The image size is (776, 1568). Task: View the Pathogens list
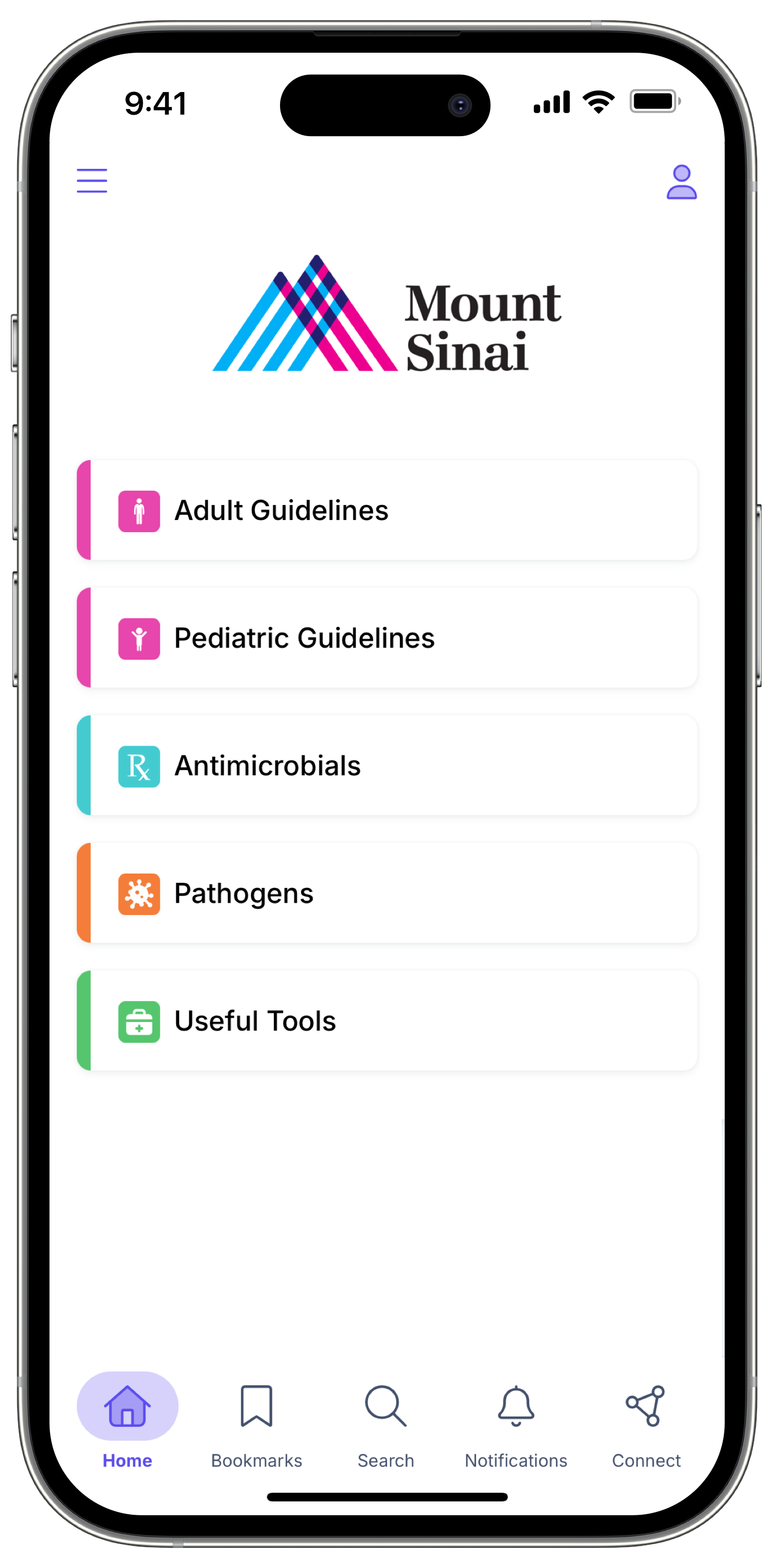point(387,894)
